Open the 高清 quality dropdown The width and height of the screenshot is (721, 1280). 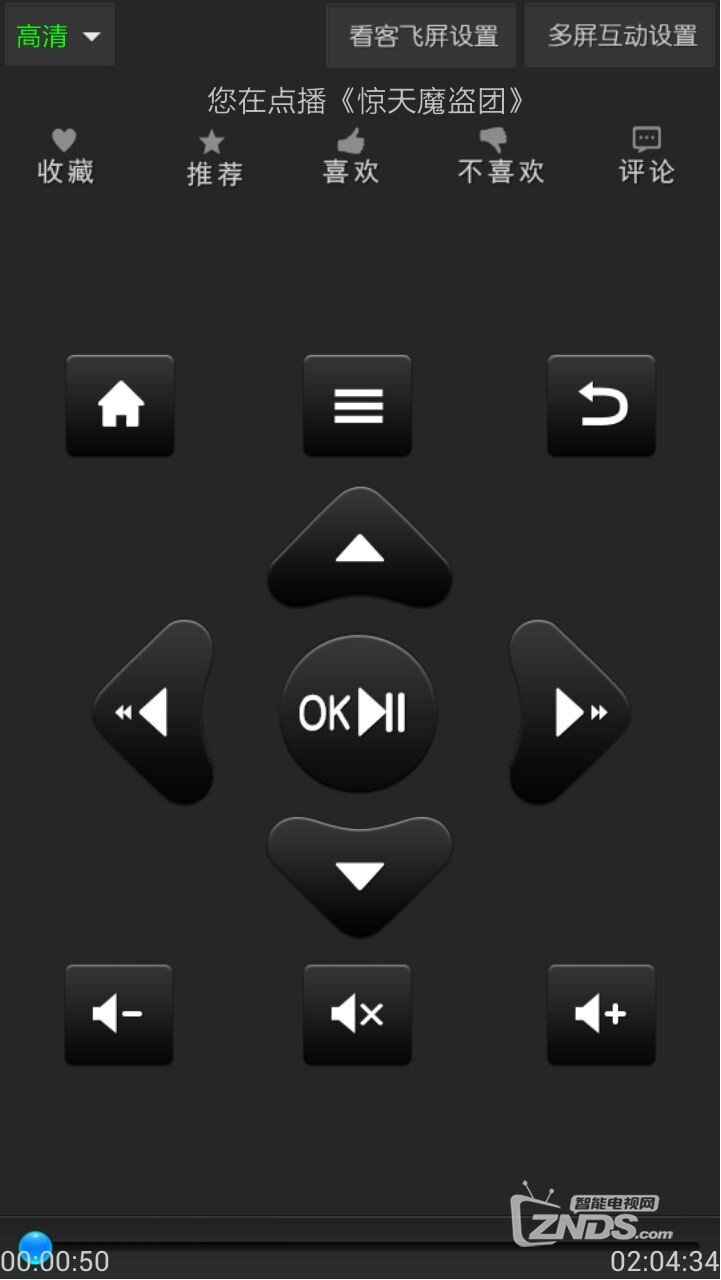(59, 36)
